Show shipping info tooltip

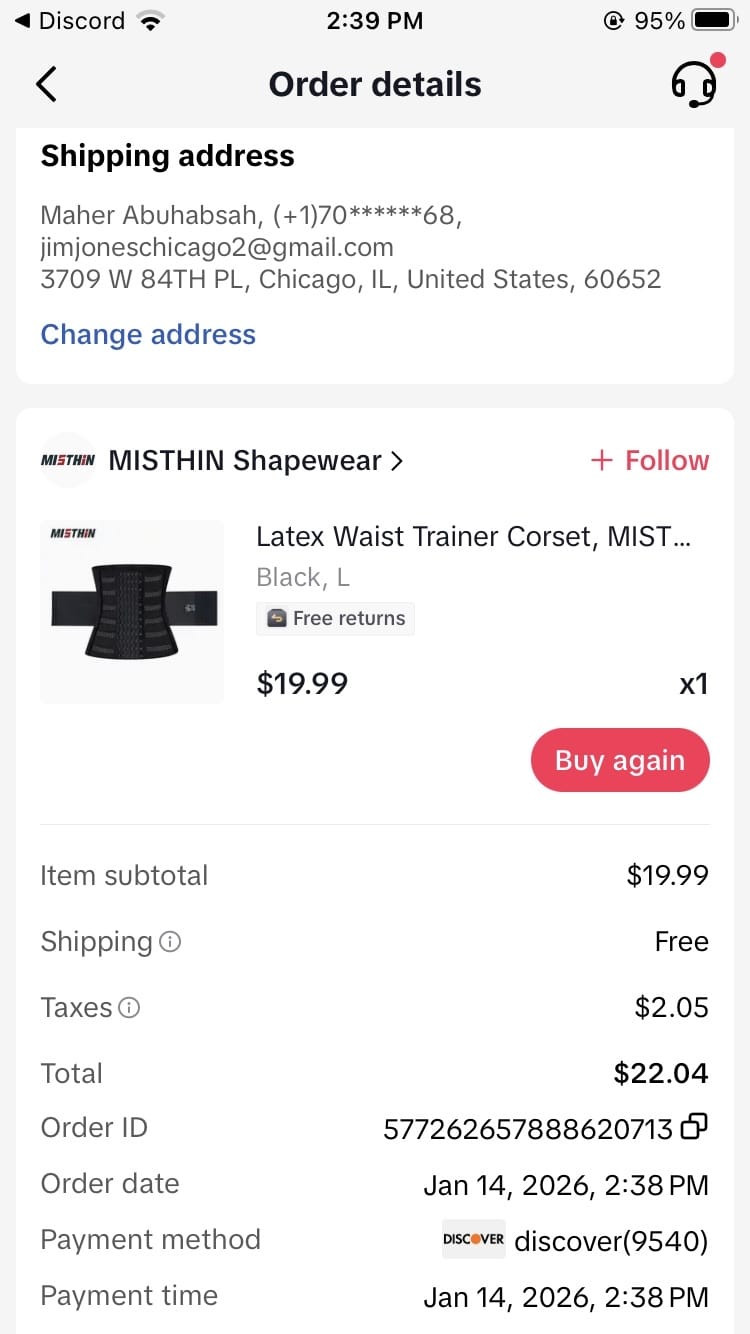click(x=171, y=942)
